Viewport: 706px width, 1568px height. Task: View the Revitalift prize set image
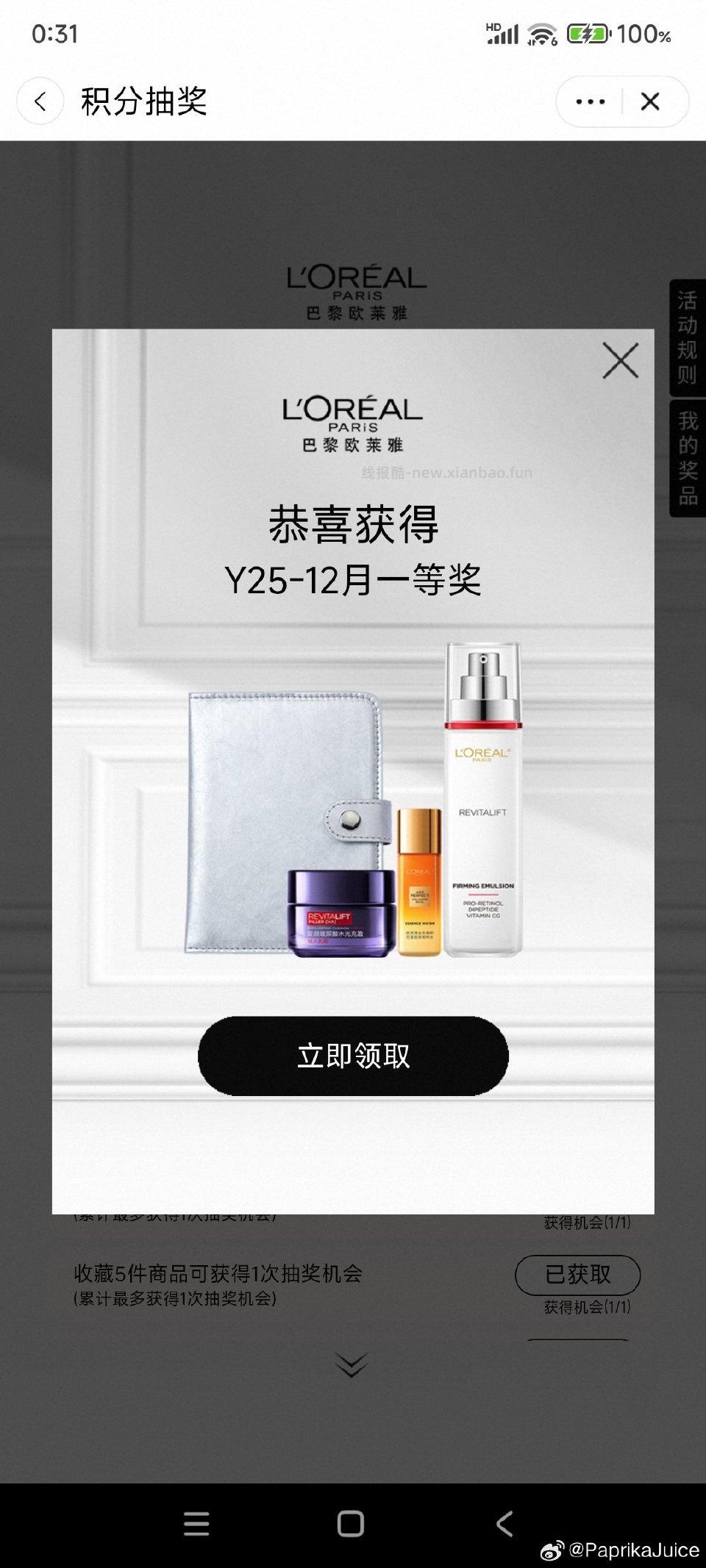(352, 809)
